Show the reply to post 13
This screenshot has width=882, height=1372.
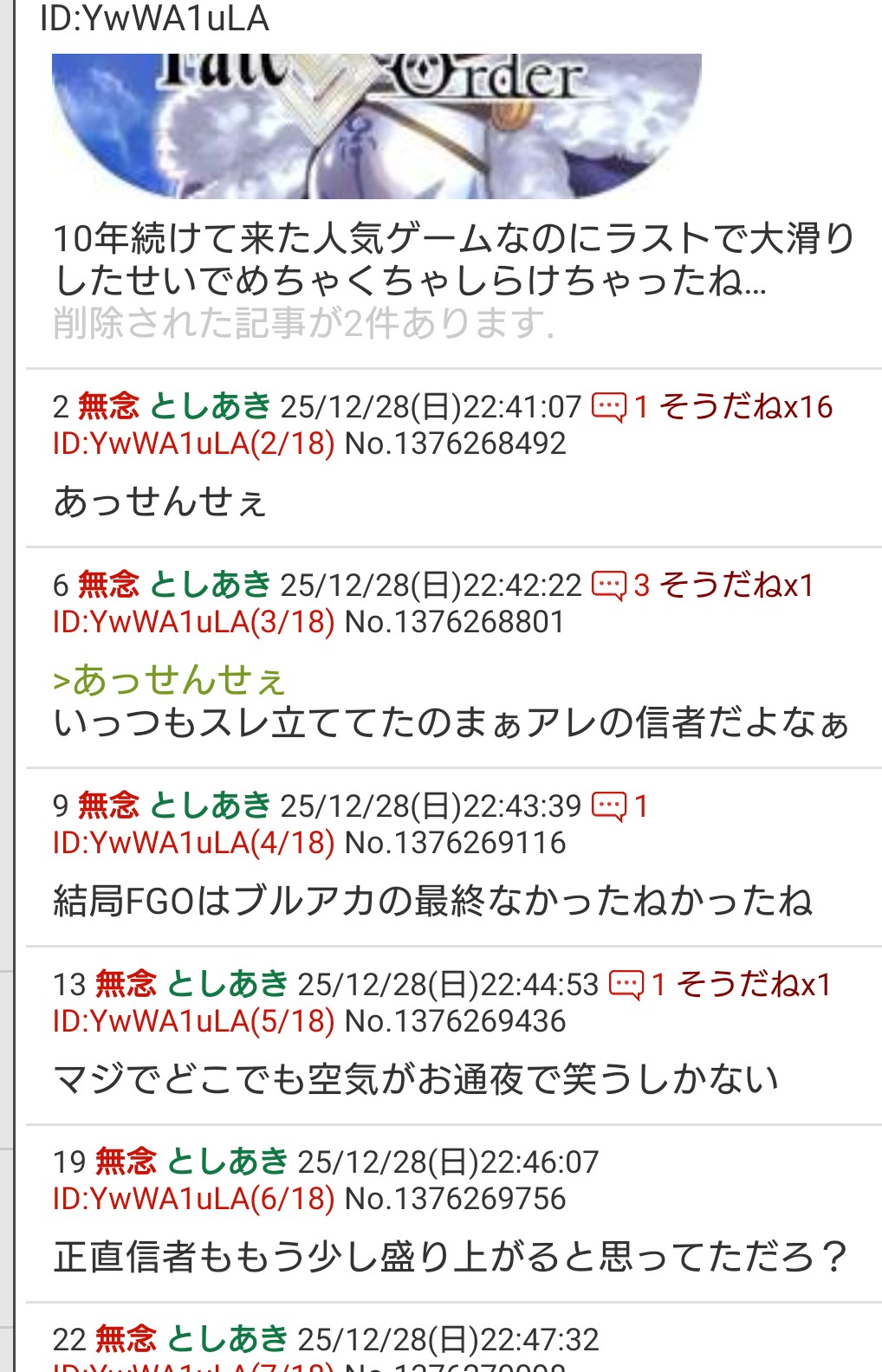pos(637,984)
